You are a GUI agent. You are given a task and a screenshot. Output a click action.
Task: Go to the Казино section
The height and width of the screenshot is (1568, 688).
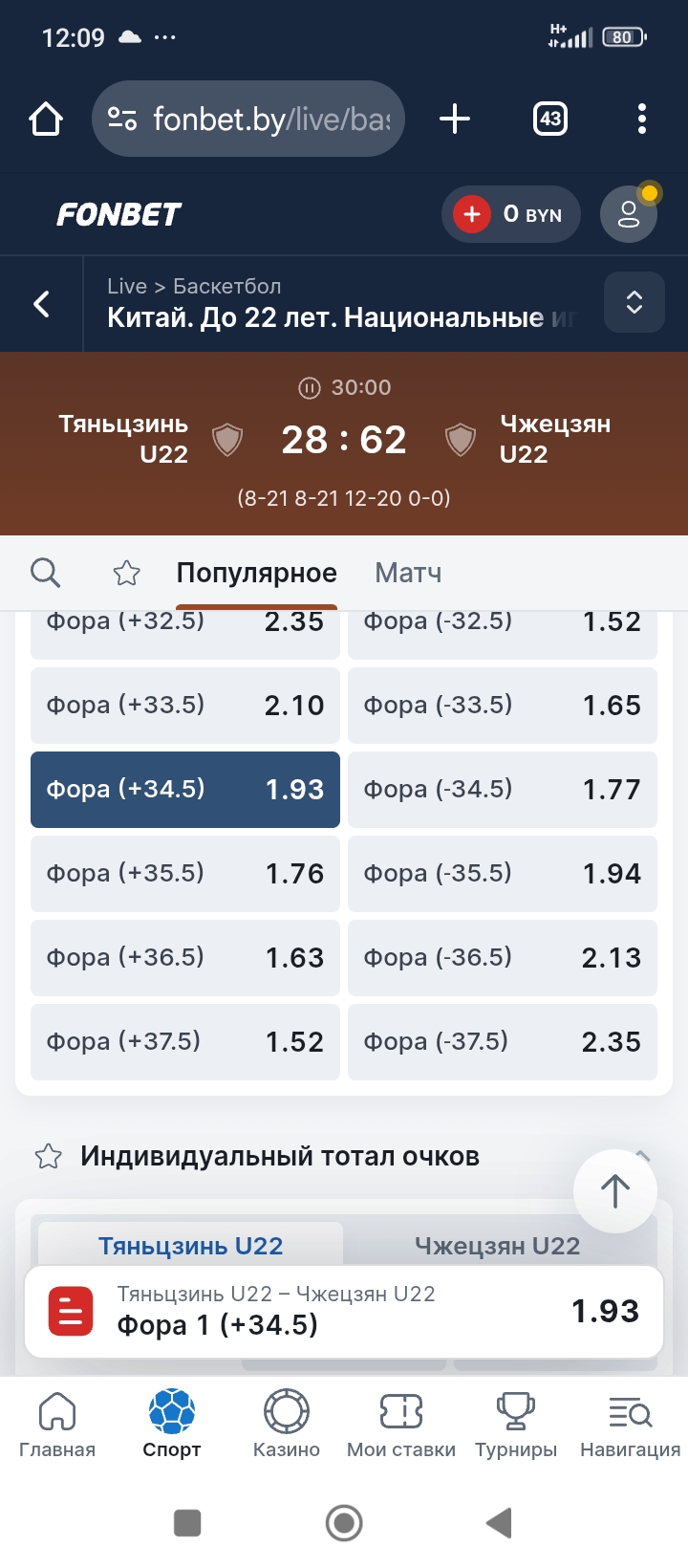click(x=287, y=1423)
